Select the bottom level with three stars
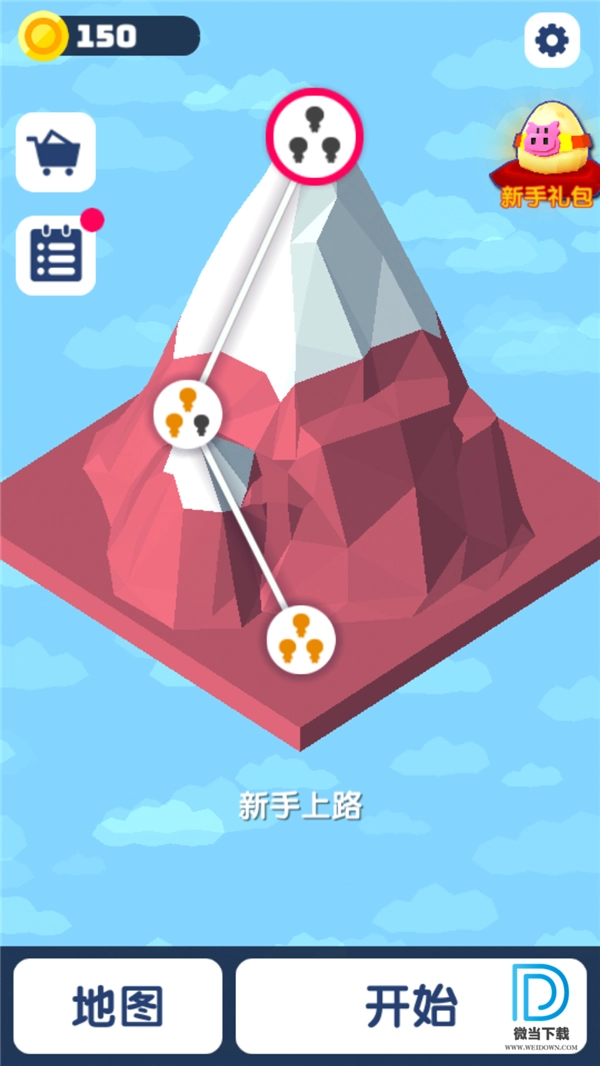Viewport: 600px width, 1066px height. (301, 639)
